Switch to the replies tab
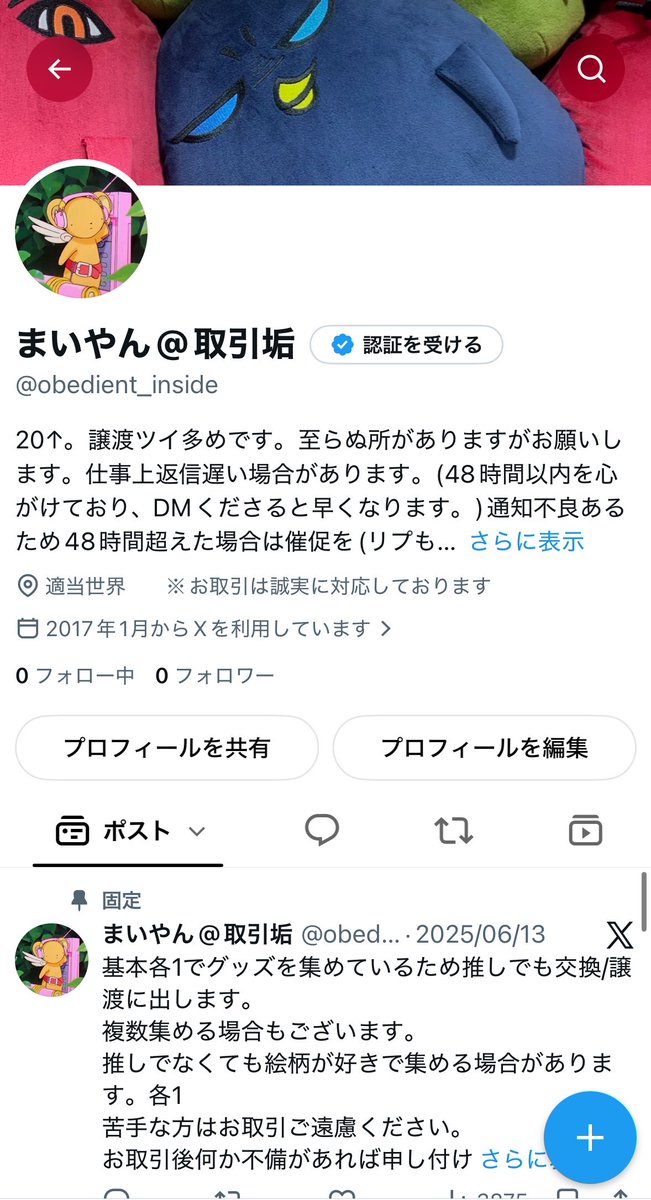Image resolution: width=651 pixels, height=1200 pixels. (x=322, y=830)
